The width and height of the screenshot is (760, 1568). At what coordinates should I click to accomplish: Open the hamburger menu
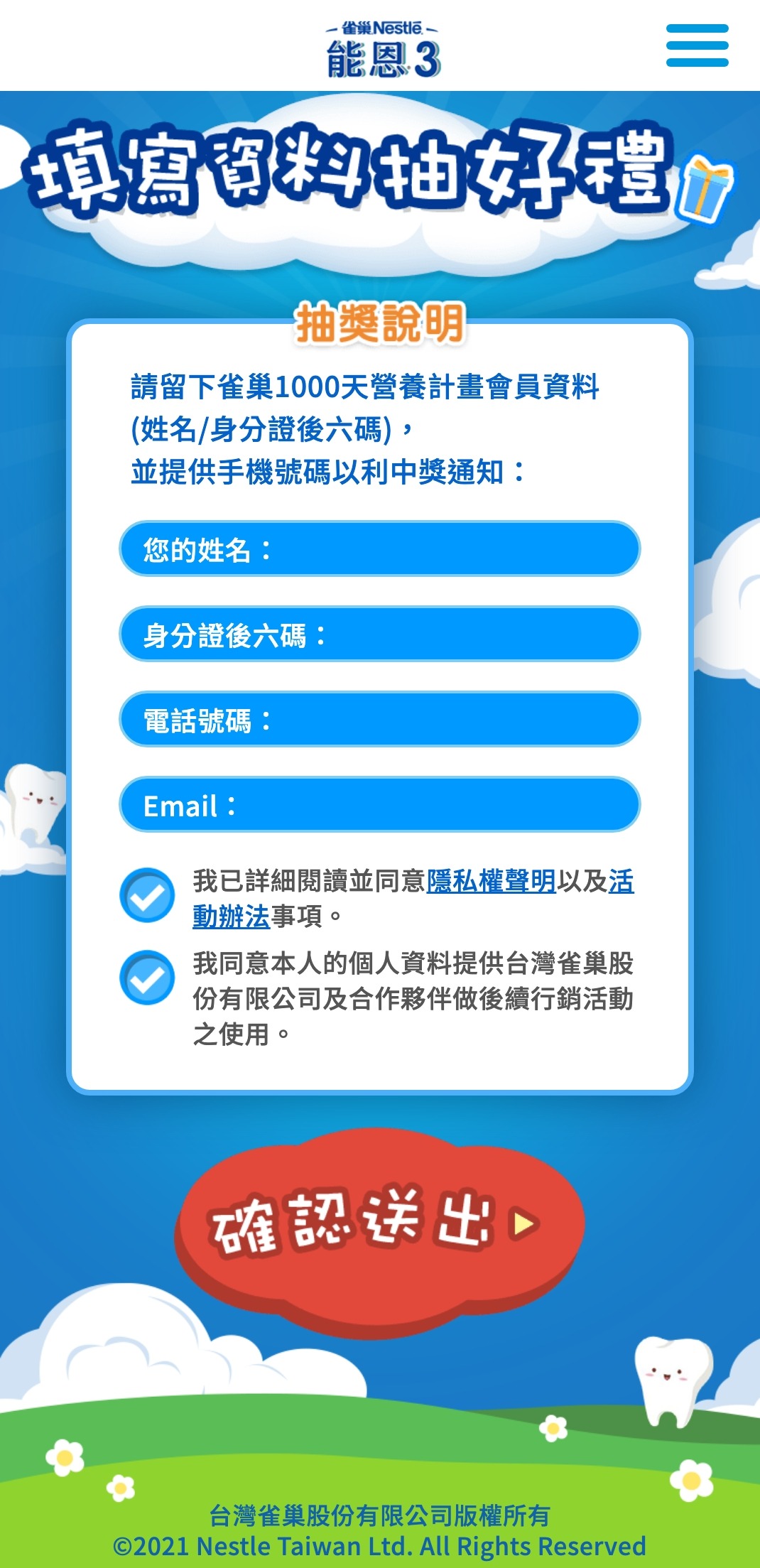pos(697,45)
